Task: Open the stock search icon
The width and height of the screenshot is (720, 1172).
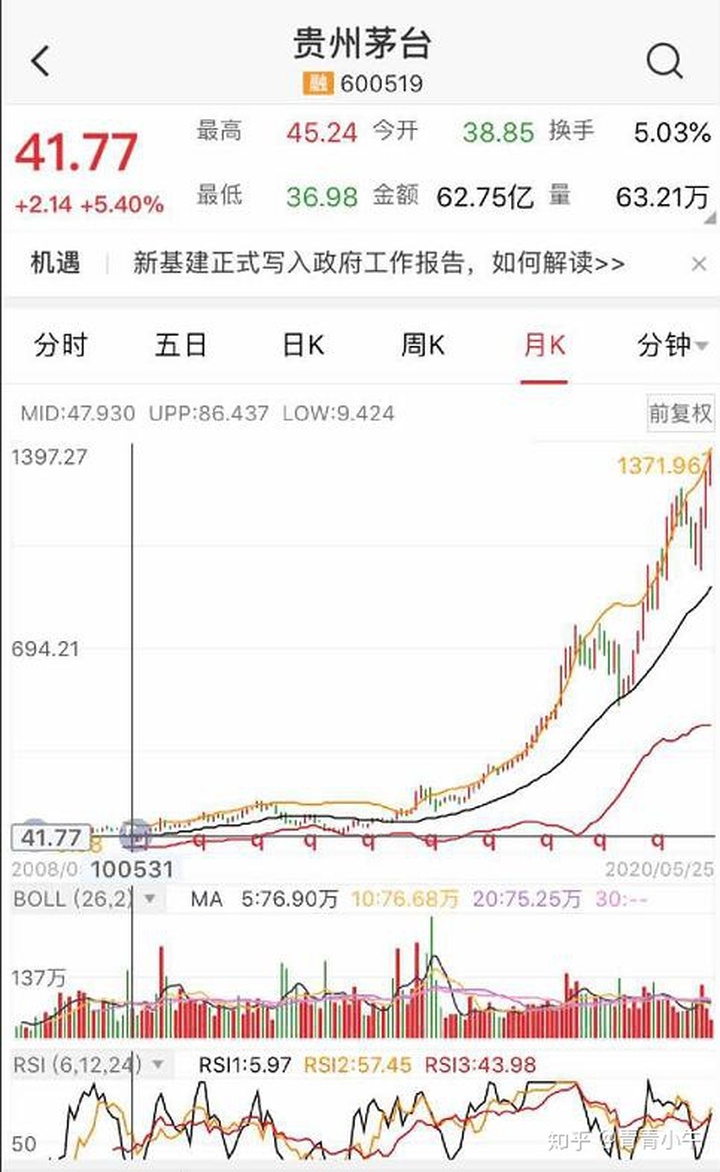Action: click(664, 62)
